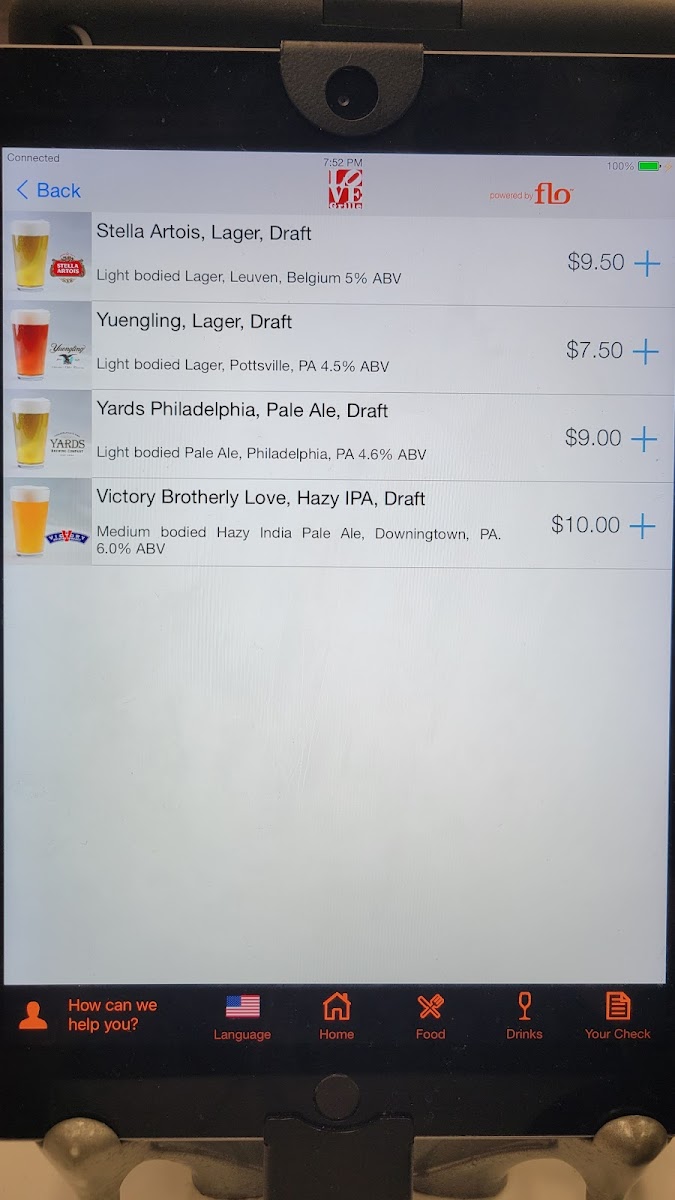This screenshot has height=1200, width=675.
Task: Add Yuengling Lager with the plus icon
Action: [646, 351]
